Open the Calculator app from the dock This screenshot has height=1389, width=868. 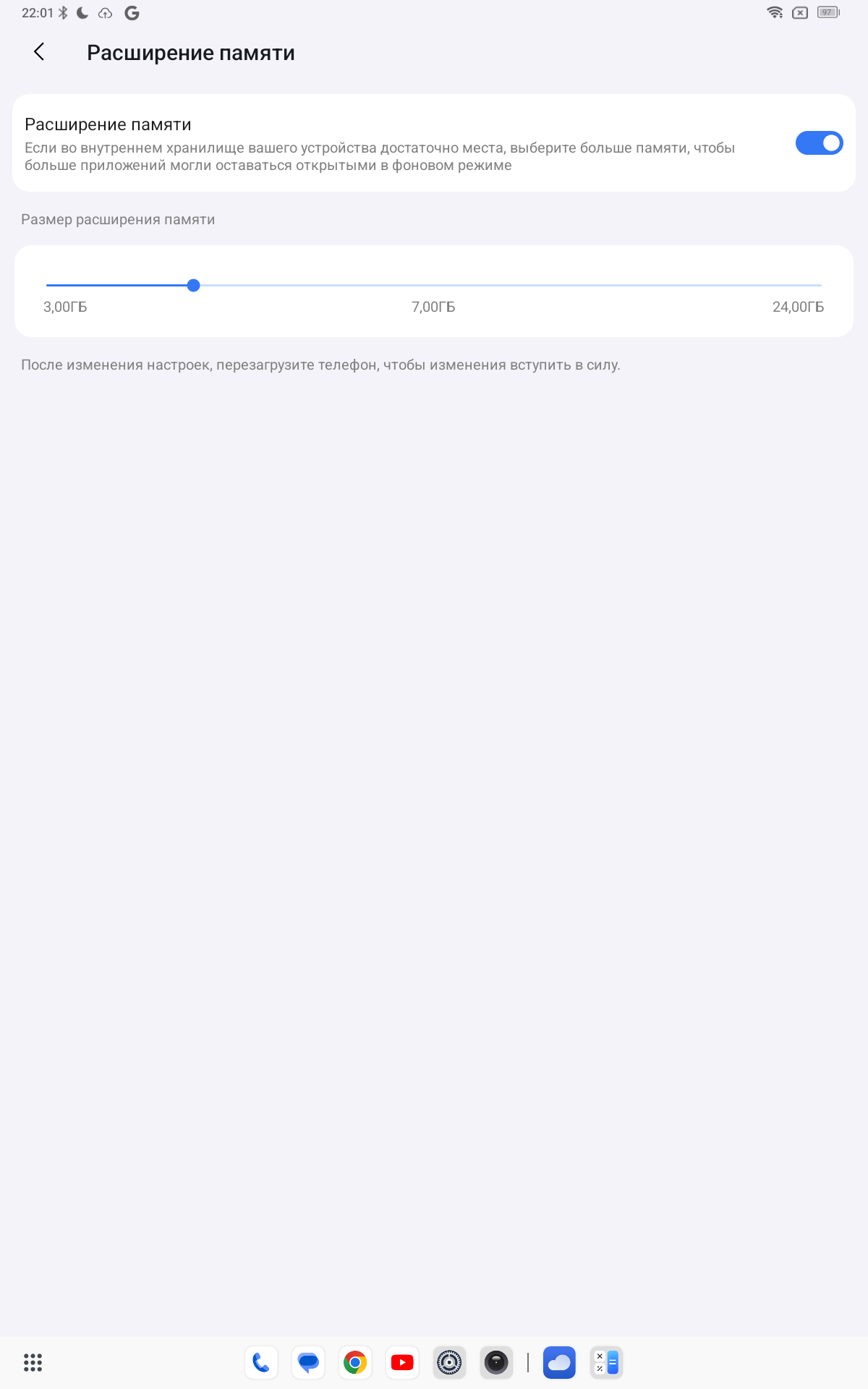point(606,1363)
